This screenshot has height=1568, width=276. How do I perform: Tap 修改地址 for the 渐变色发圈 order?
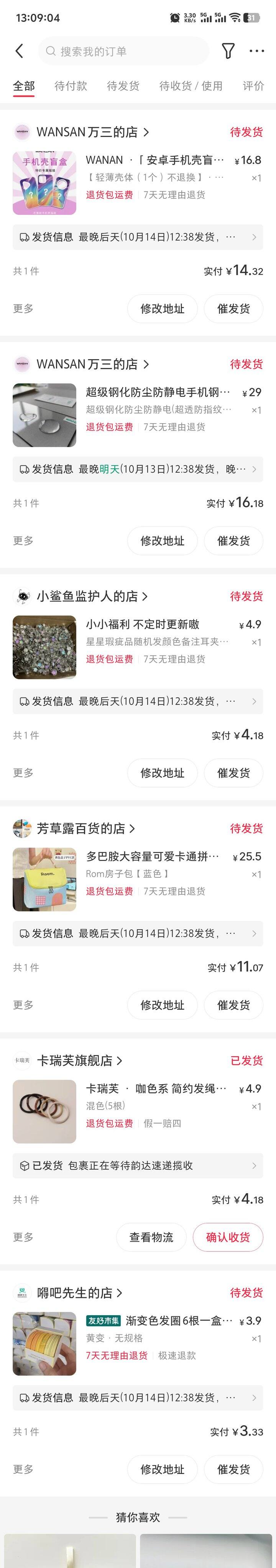pyautogui.click(x=162, y=1469)
